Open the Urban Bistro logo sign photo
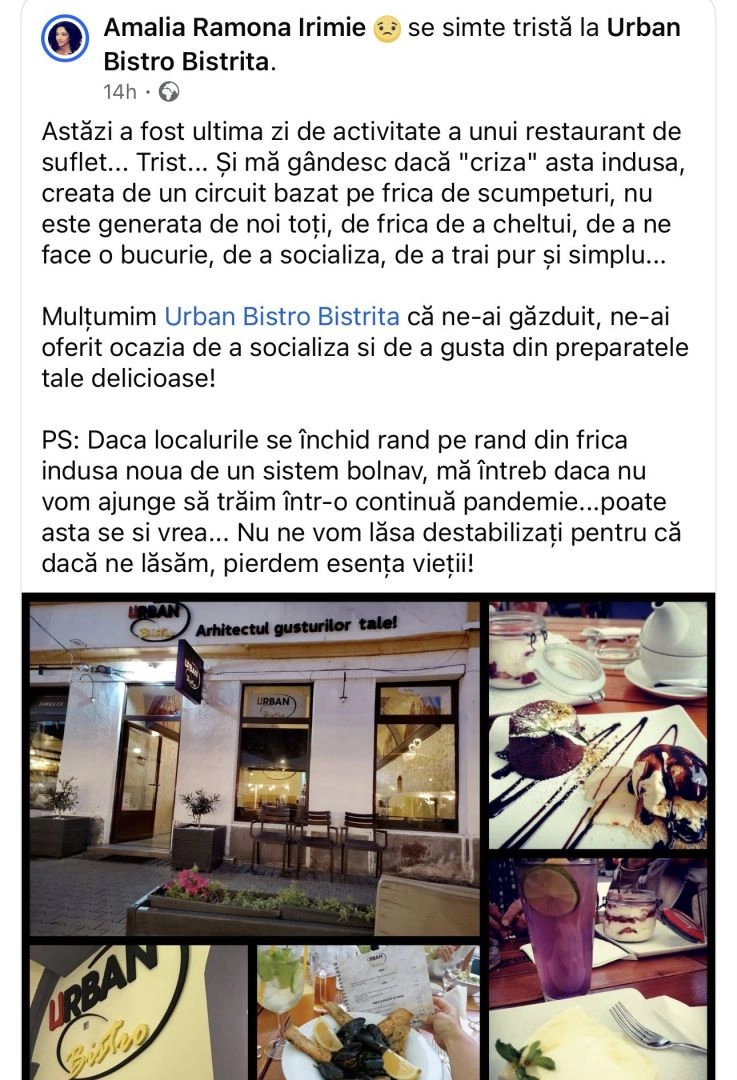Image resolution: width=737 pixels, height=1080 pixels. click(138, 1012)
